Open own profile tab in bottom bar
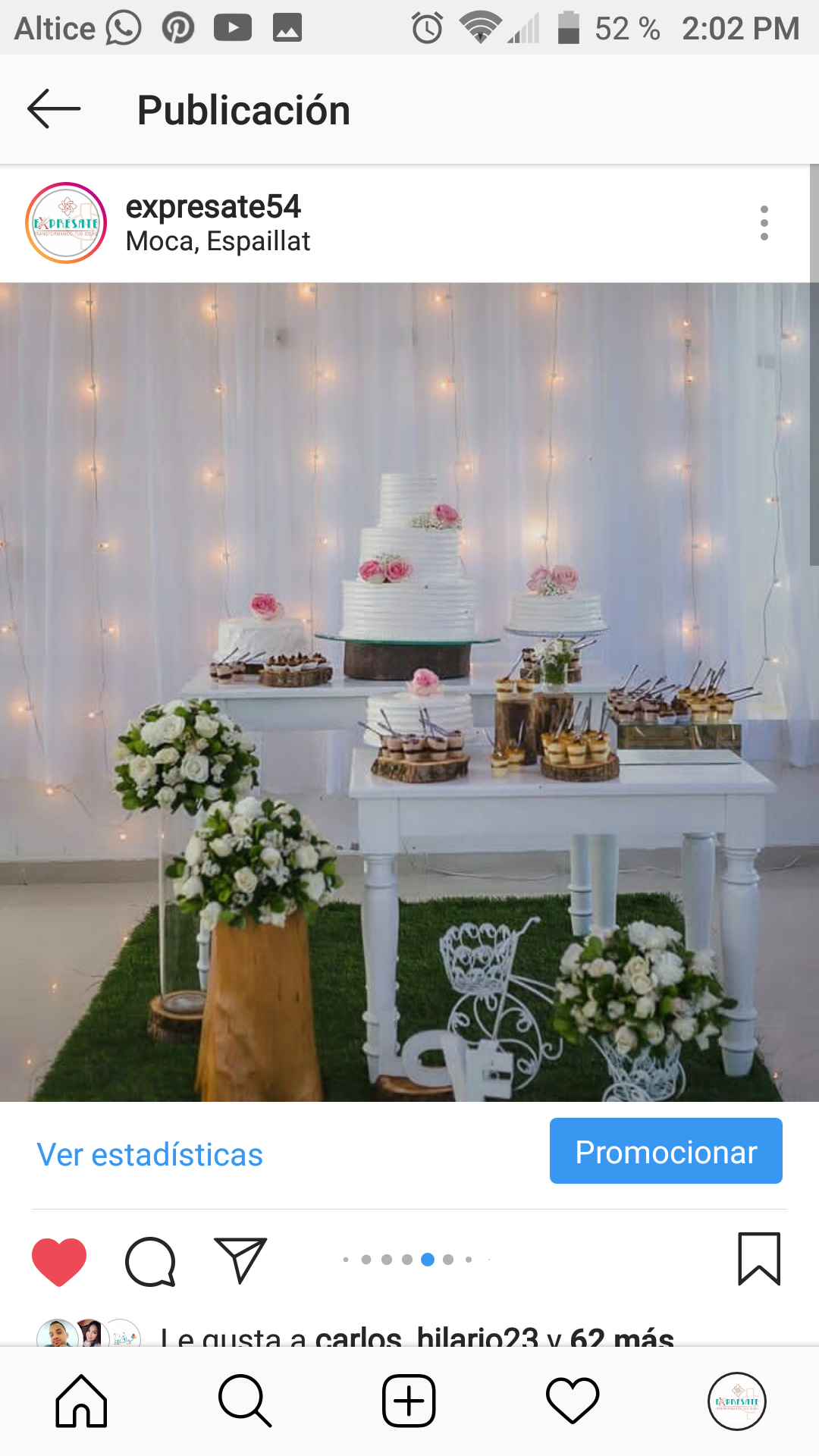The height and width of the screenshot is (1456, 819). tap(736, 1401)
